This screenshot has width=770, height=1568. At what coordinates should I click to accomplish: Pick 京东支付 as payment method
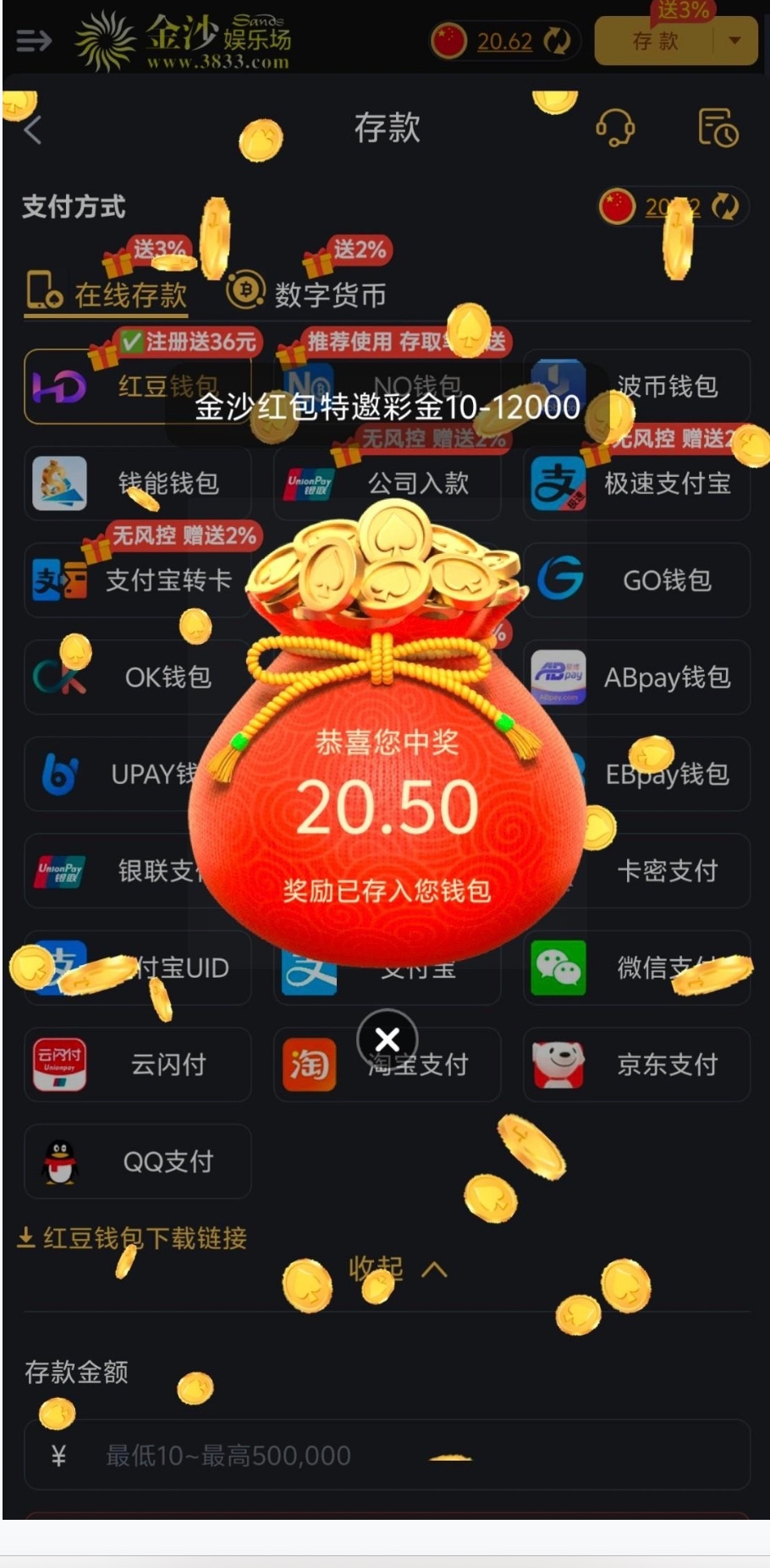(636, 1064)
